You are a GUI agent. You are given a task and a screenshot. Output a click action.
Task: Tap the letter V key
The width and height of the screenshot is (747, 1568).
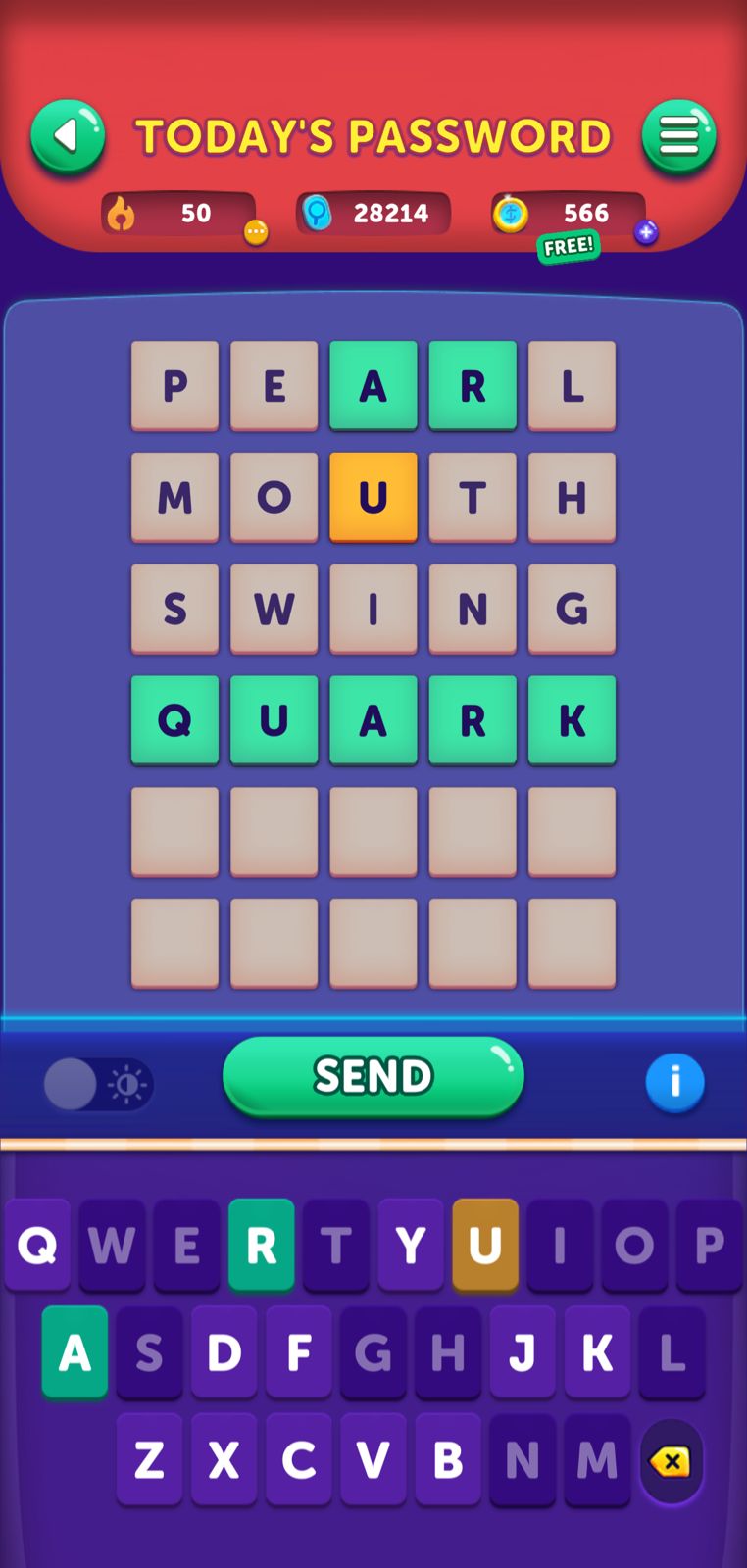pos(373,1460)
